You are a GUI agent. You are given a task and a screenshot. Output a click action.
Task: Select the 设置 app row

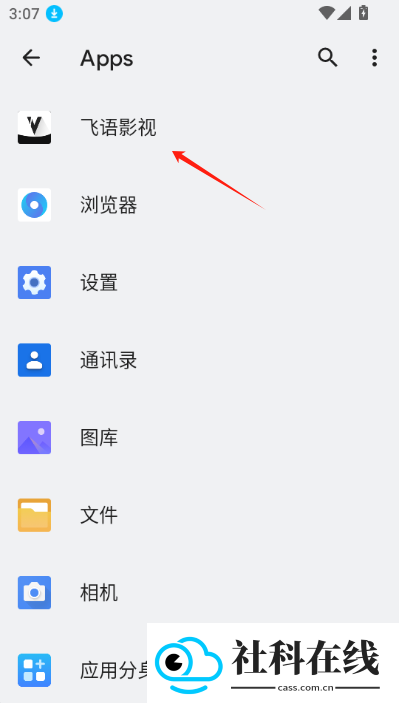click(x=200, y=282)
